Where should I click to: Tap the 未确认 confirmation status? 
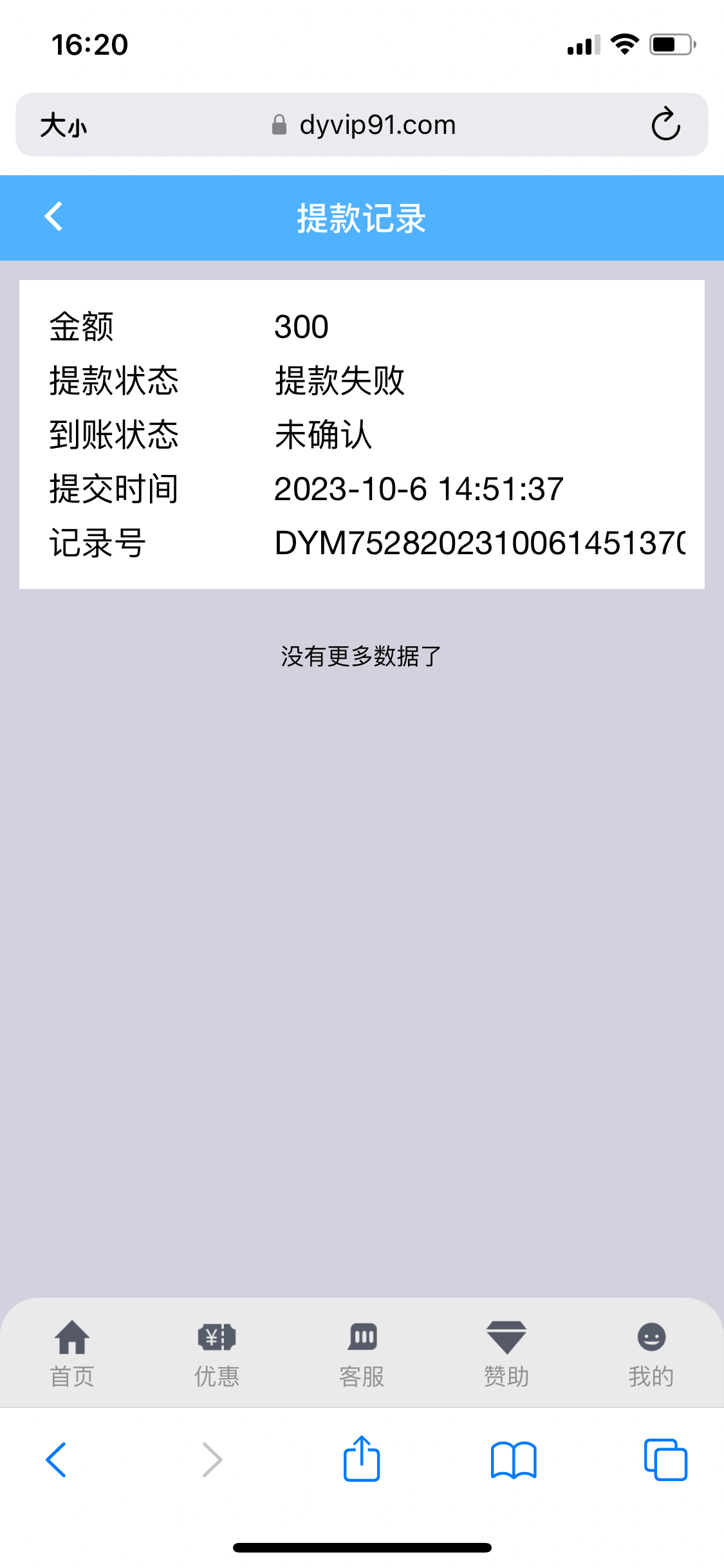tap(322, 435)
